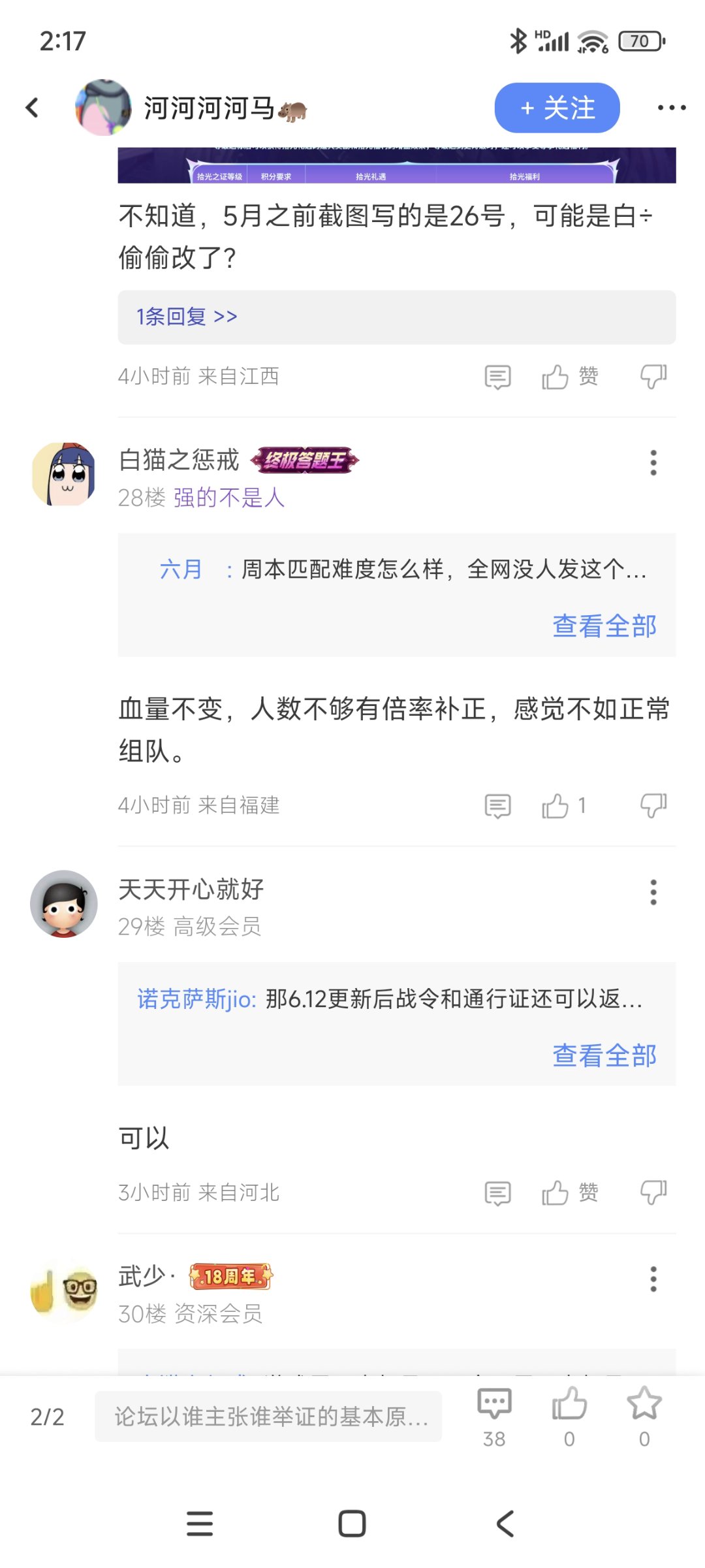The width and height of the screenshot is (705, 1568).
Task: Follow 河河河河马 with the 关注 button
Action: pyautogui.click(x=557, y=108)
